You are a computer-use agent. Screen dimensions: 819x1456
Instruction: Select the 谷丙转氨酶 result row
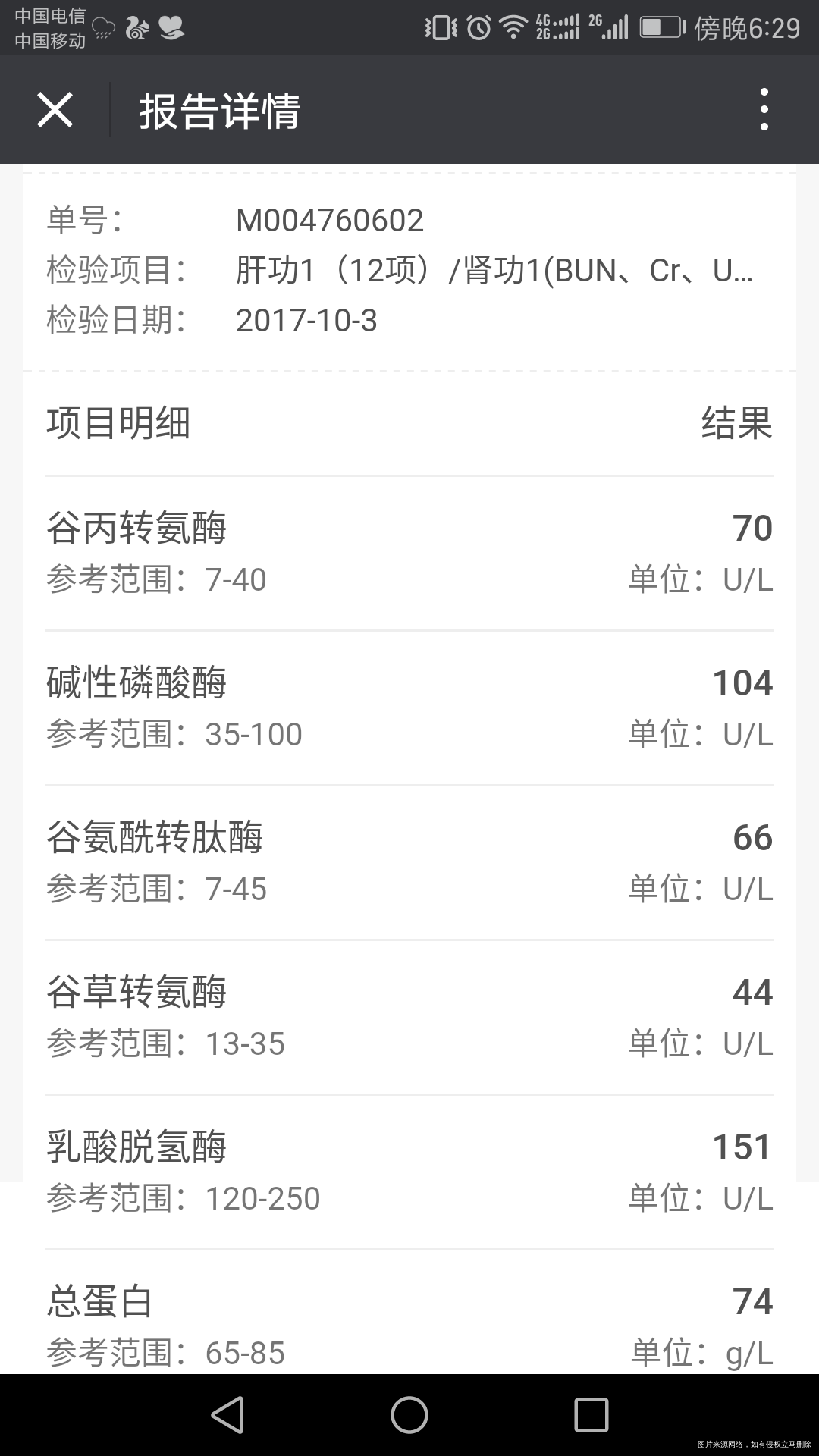pos(409,554)
